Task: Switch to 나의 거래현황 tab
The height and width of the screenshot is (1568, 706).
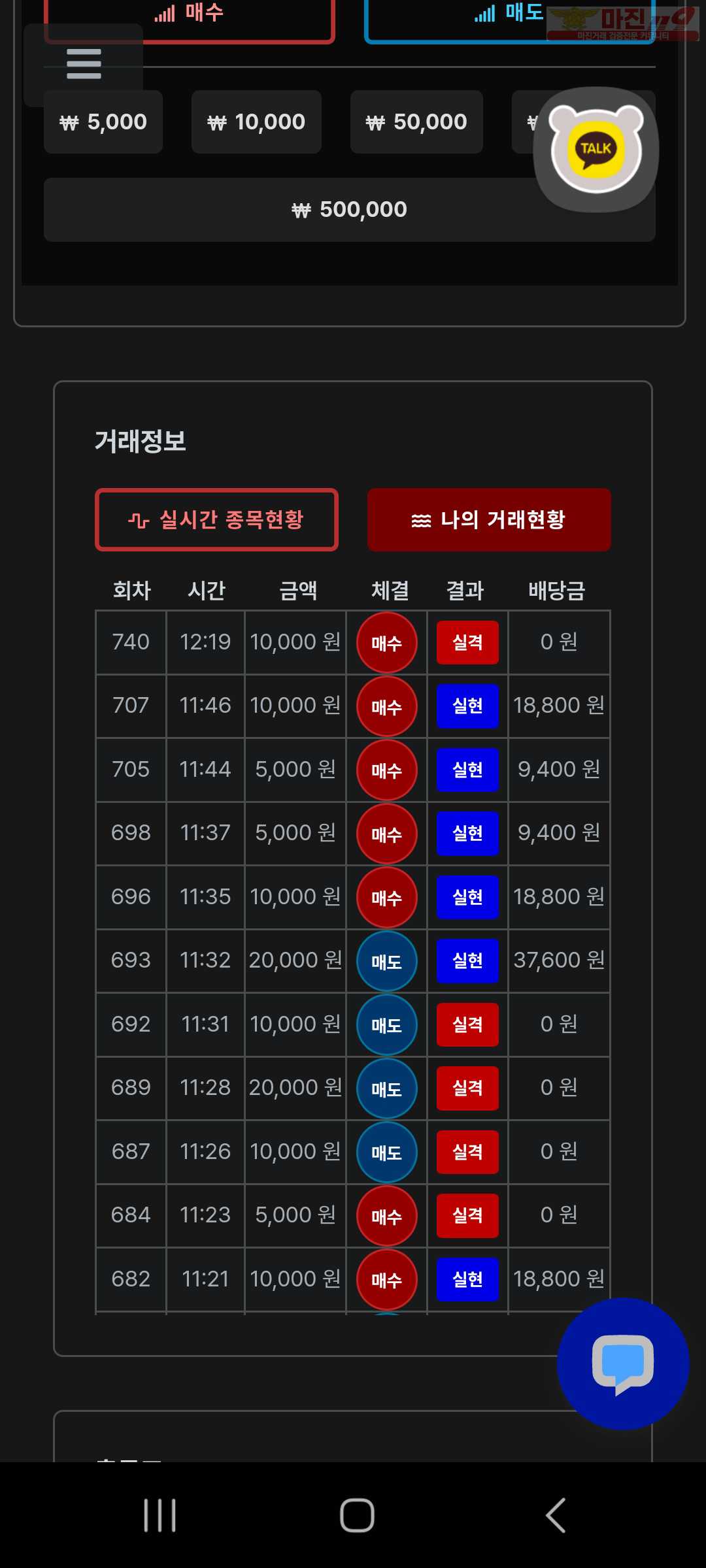Action: click(x=489, y=520)
